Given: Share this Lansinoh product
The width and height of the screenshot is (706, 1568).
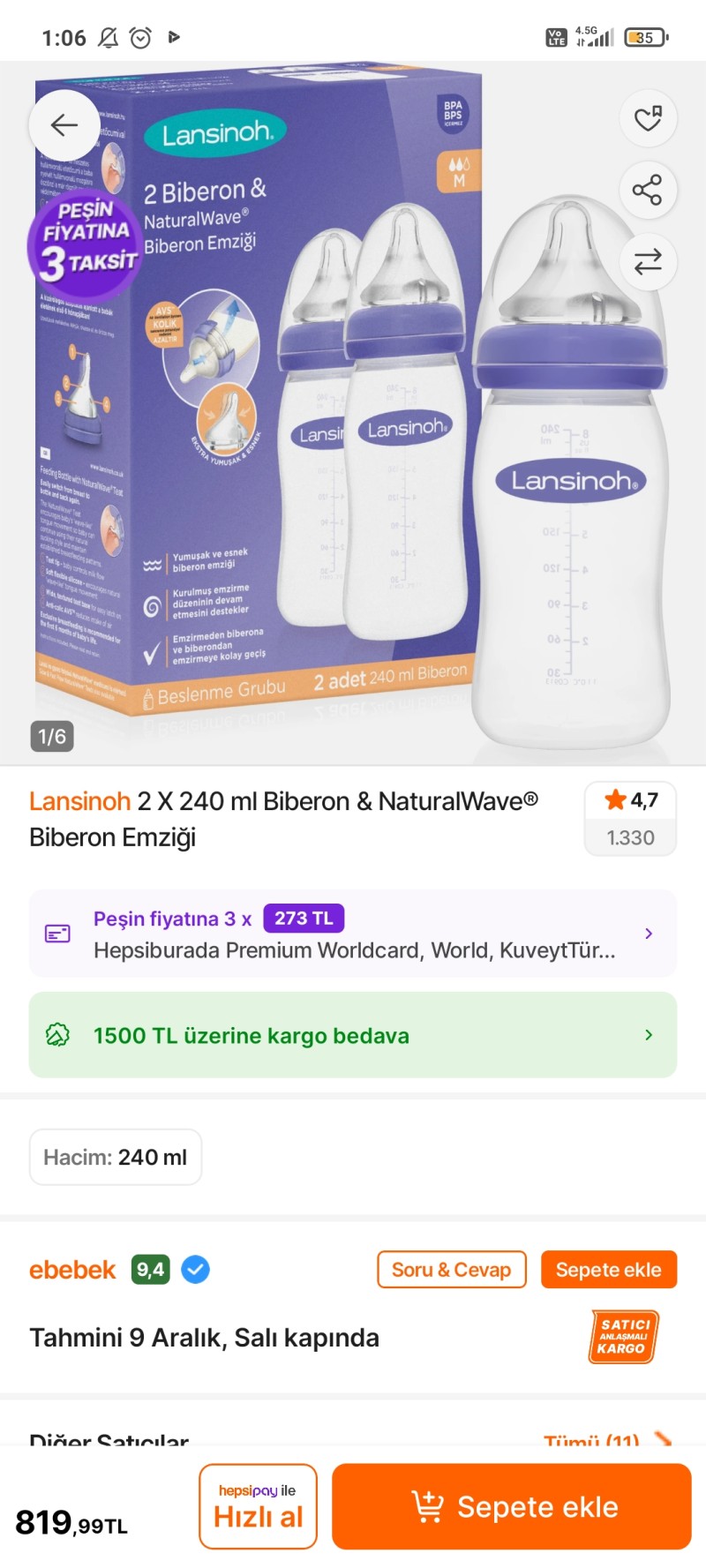Looking at the screenshot, I should click(647, 190).
